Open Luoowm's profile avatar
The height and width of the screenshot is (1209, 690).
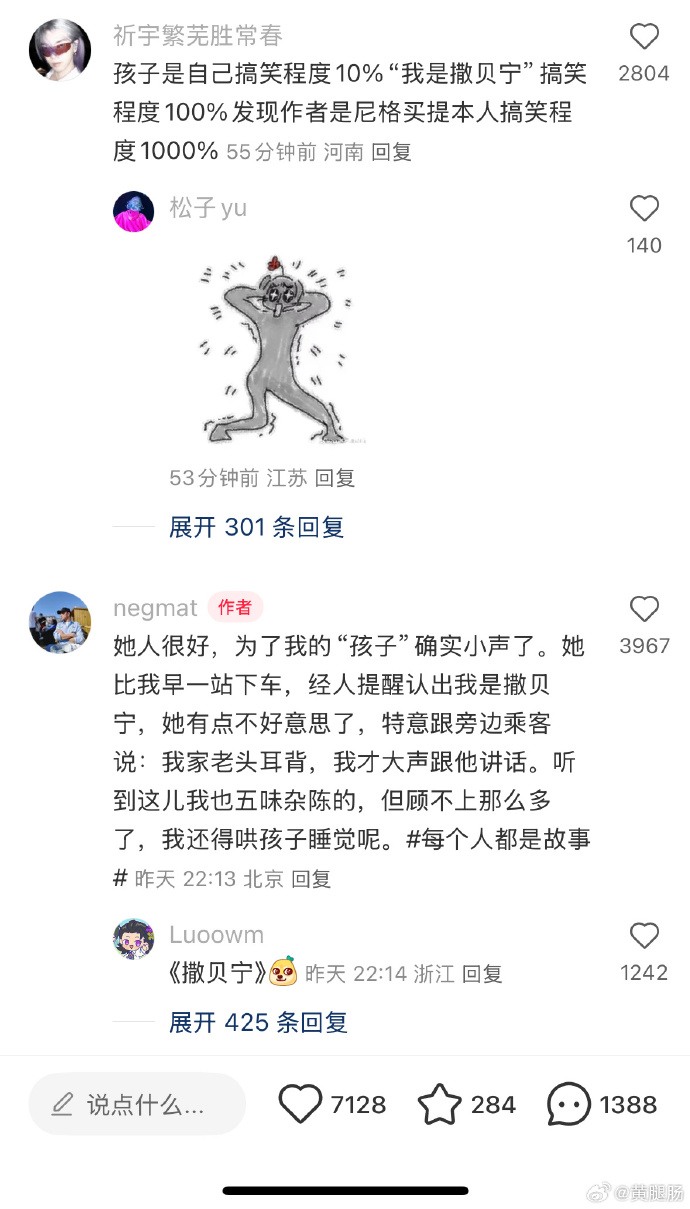(x=134, y=939)
